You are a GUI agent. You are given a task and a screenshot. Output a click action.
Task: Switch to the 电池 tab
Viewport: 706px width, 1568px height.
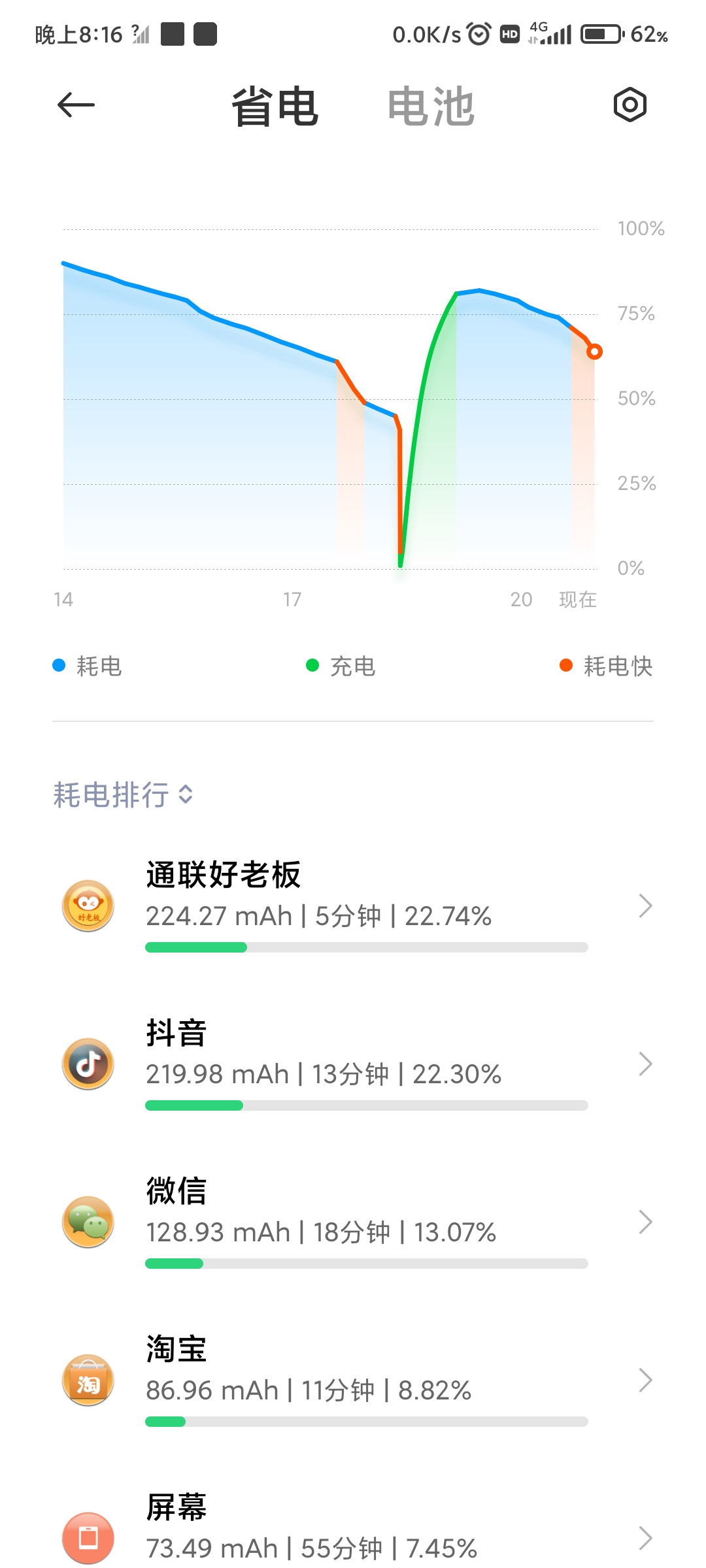coord(431,106)
